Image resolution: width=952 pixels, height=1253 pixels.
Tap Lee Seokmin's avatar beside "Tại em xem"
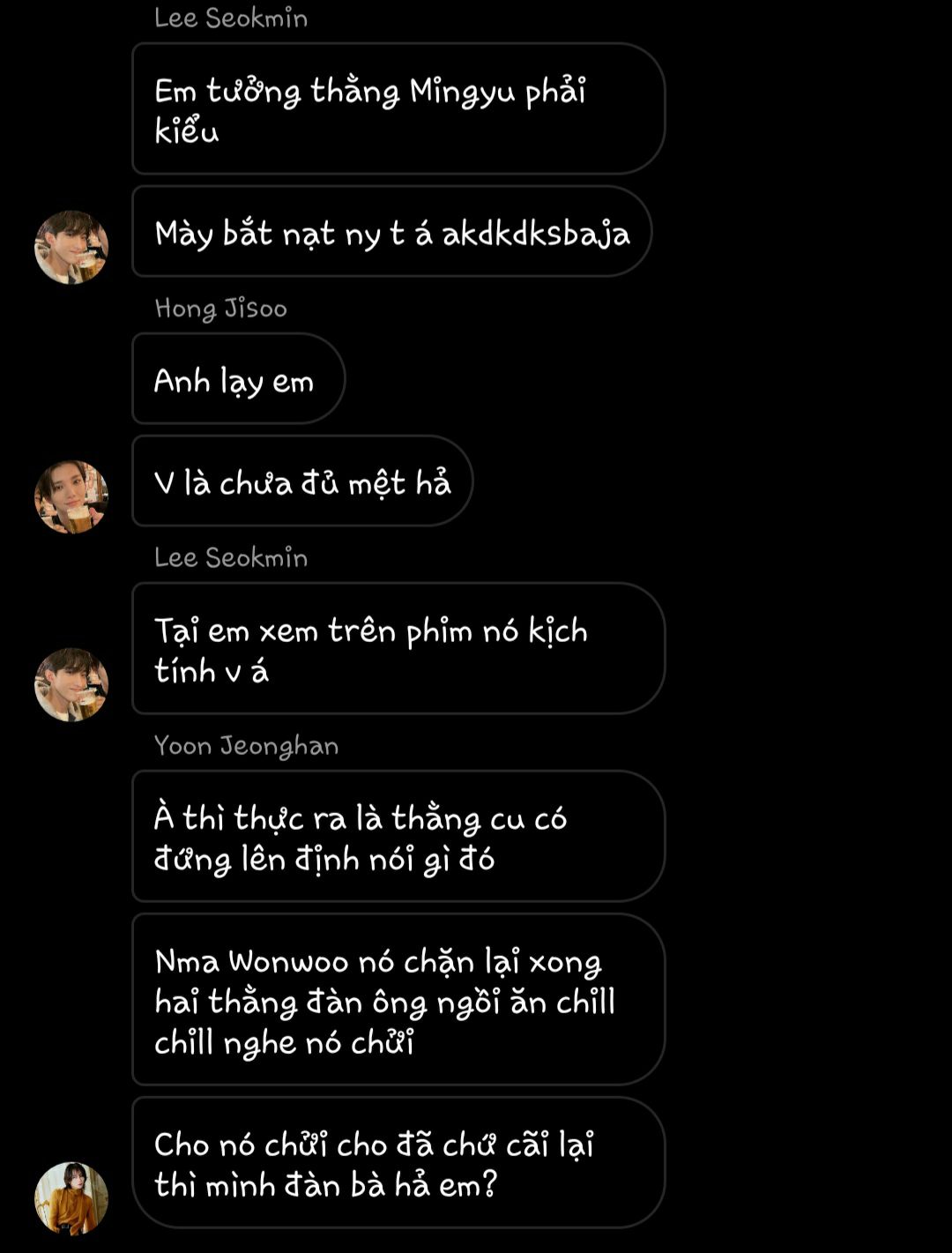pos(71,684)
